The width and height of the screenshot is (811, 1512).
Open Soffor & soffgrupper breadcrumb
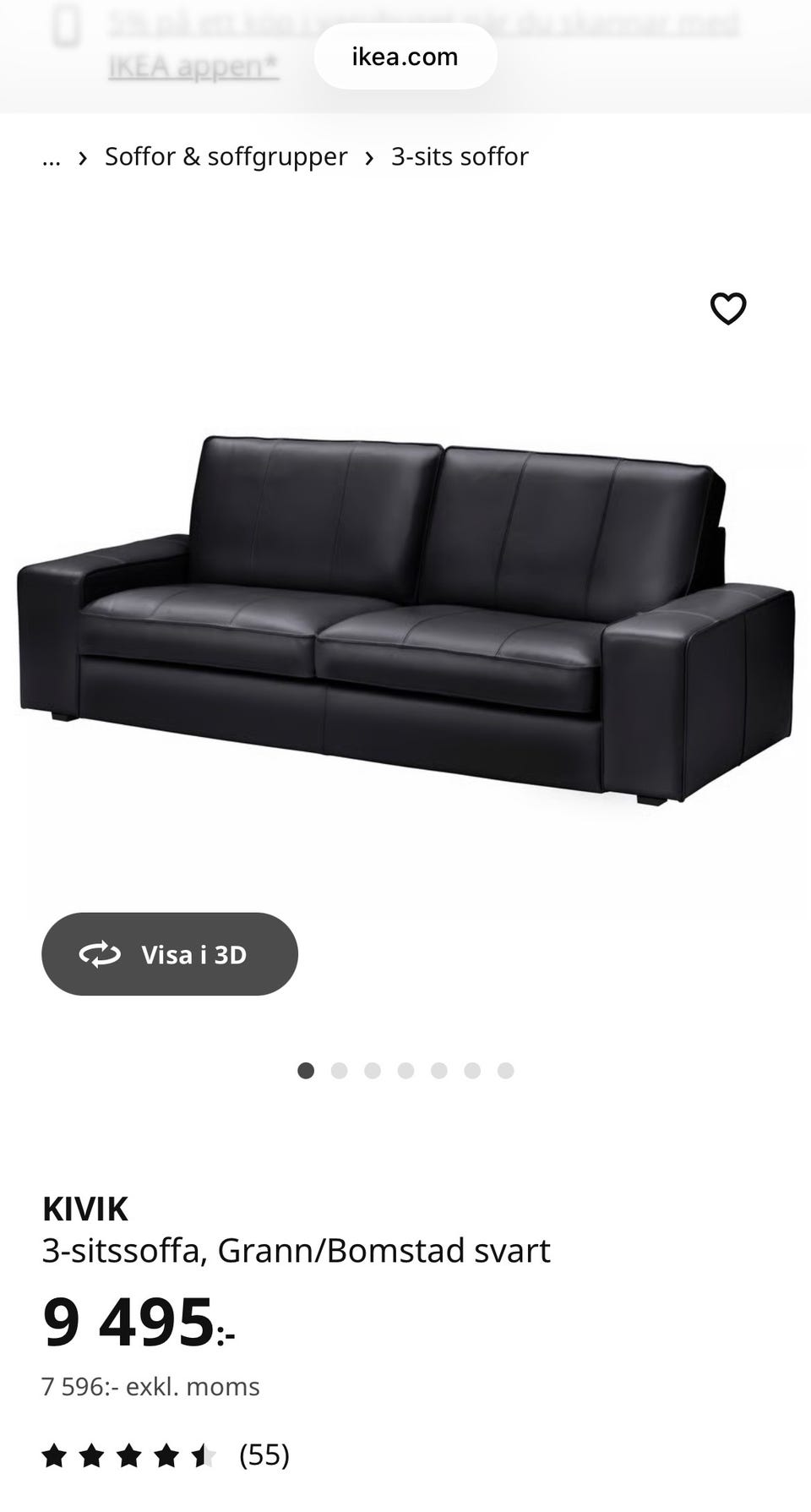coord(226,157)
